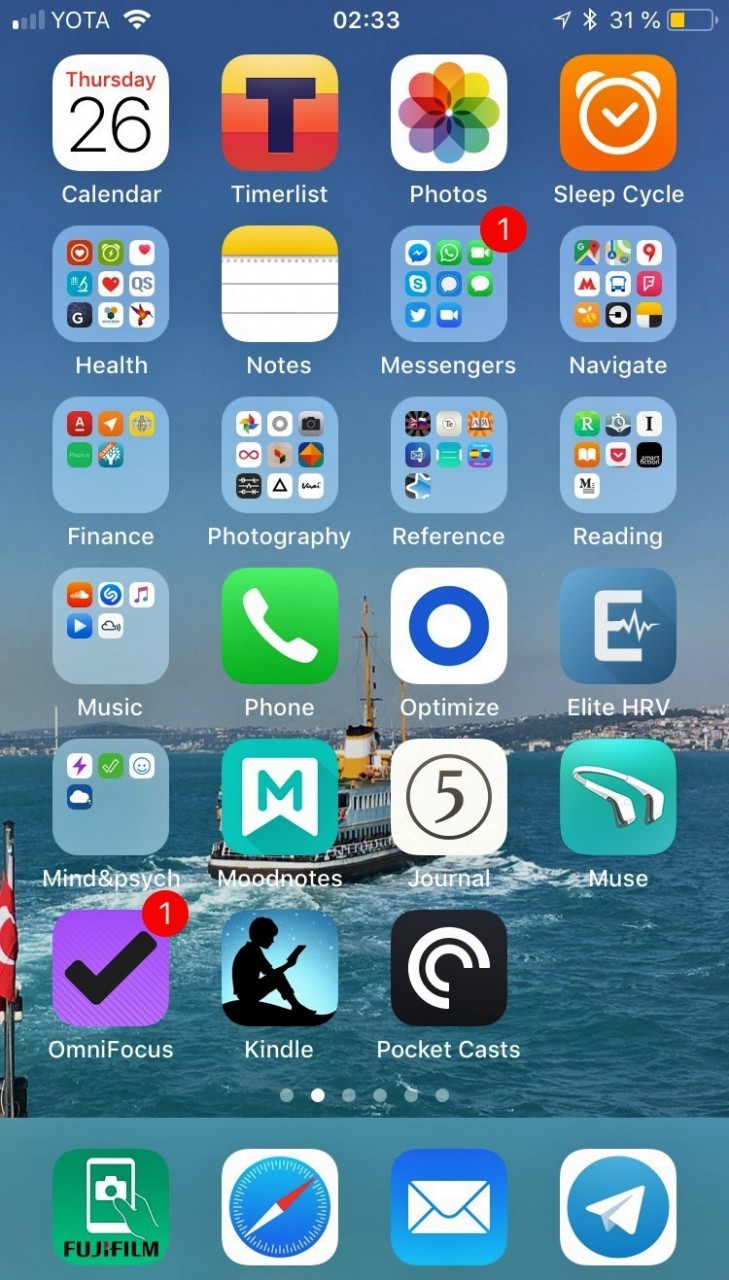
Task: Open OmniFocus with one notification
Action: point(110,968)
